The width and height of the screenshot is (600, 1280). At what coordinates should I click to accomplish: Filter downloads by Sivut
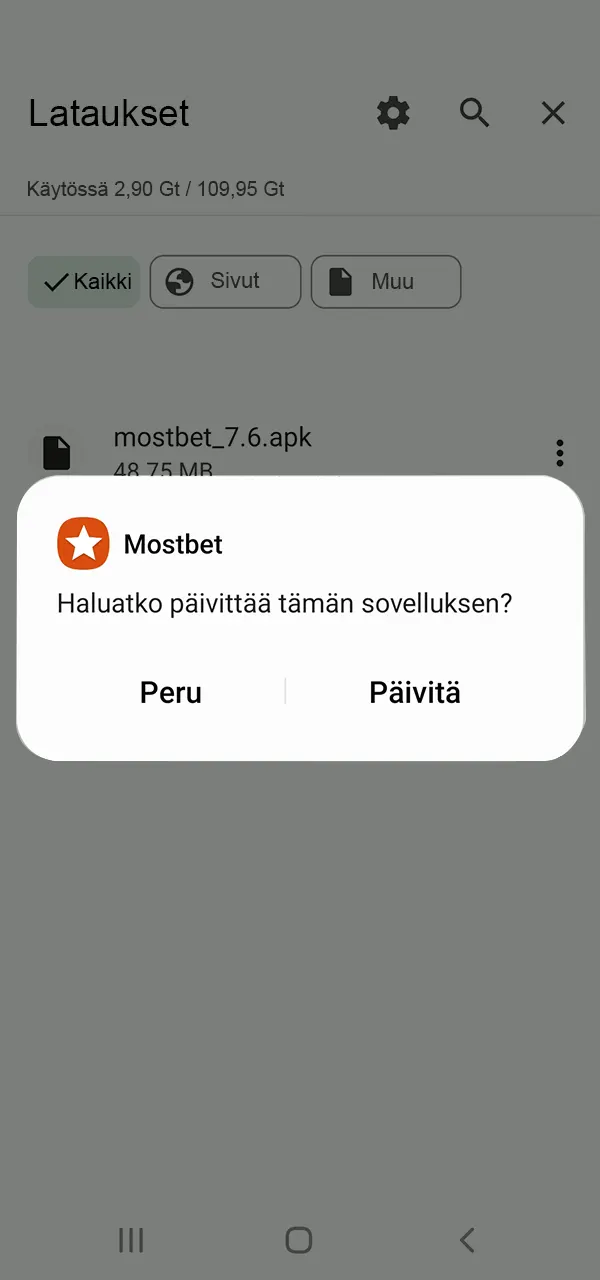pyautogui.click(x=225, y=282)
